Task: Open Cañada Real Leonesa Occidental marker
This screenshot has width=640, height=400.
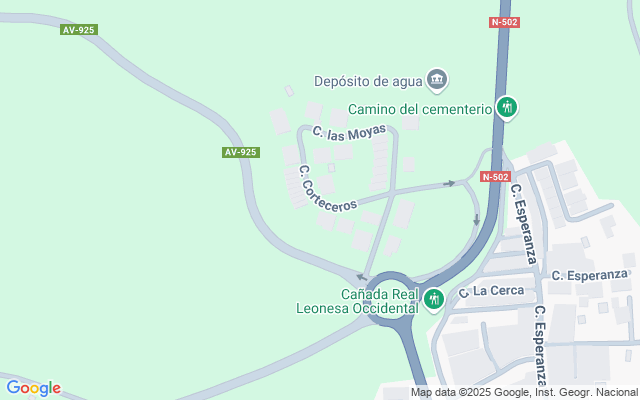Action: click(x=434, y=298)
